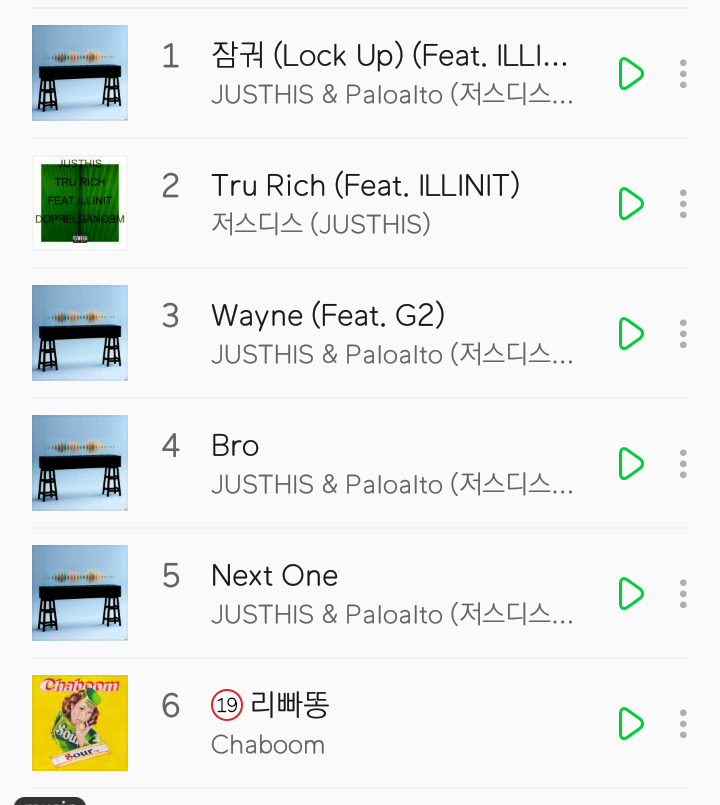
Task: Select the Next One track row
Action: pos(275,576)
